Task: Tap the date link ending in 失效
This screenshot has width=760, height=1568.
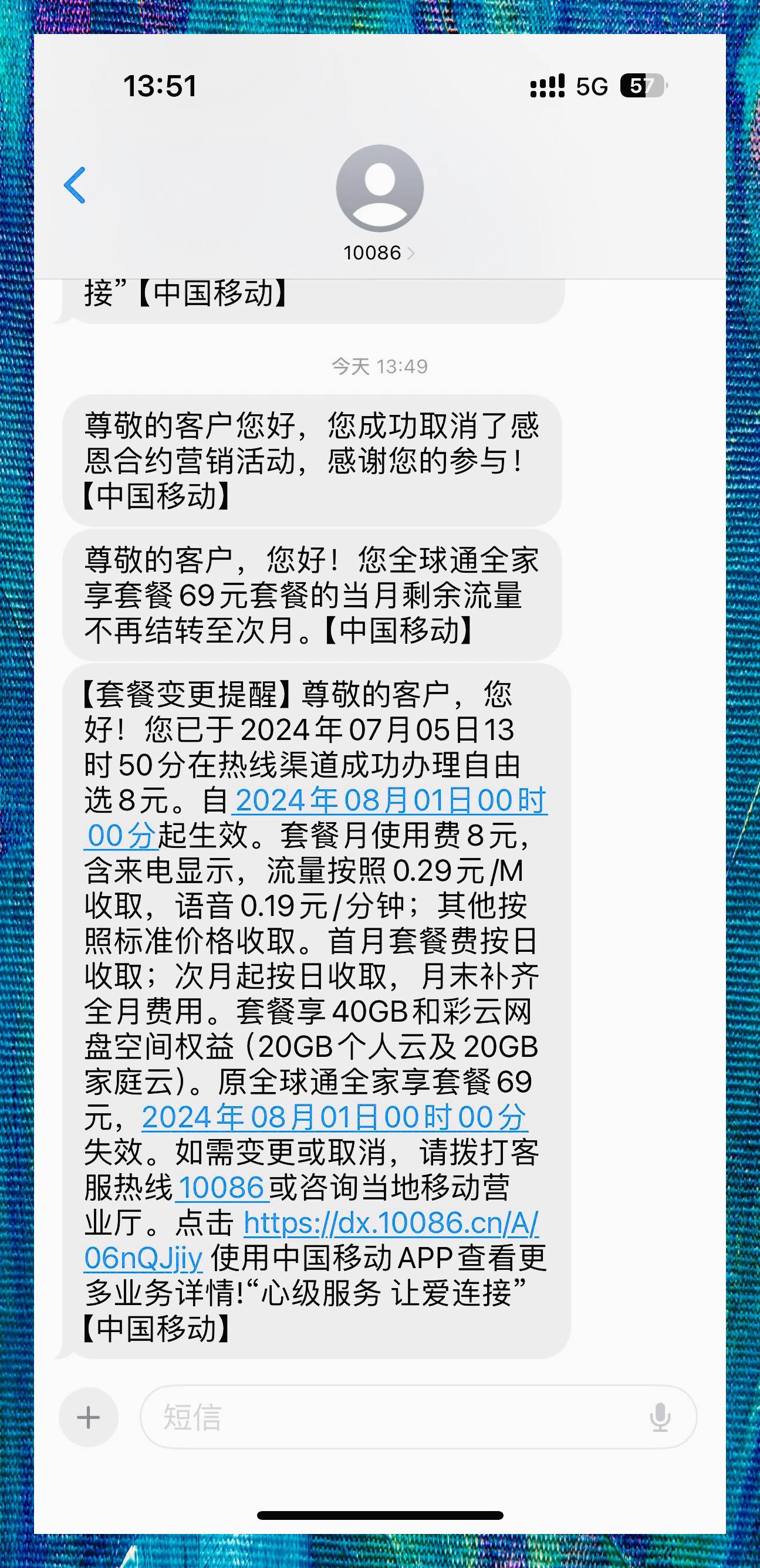Action: pos(334,1117)
